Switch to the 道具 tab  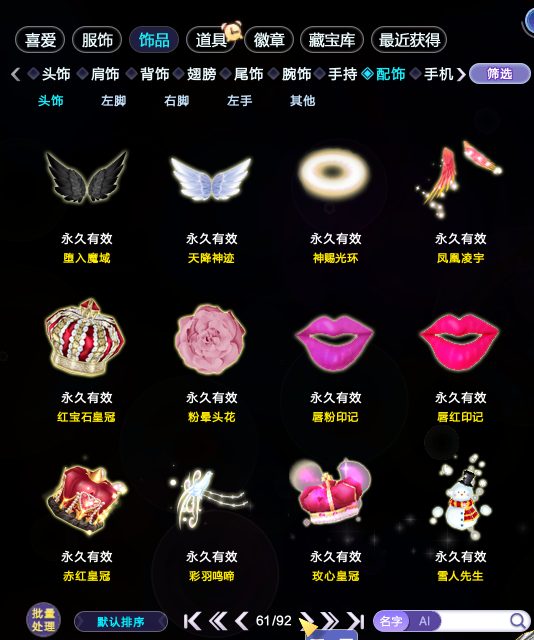[211, 40]
